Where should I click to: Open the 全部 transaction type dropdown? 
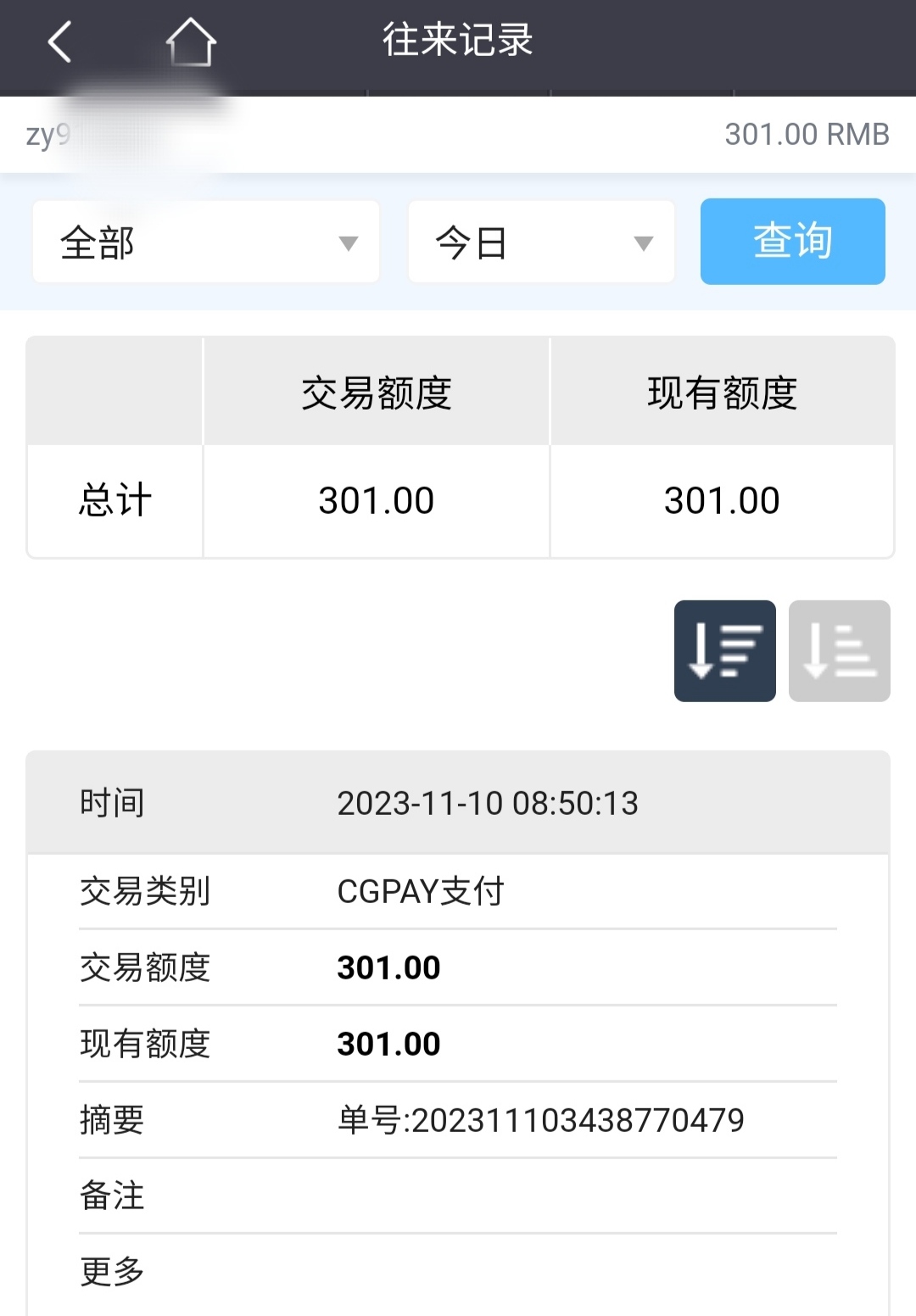click(x=206, y=243)
